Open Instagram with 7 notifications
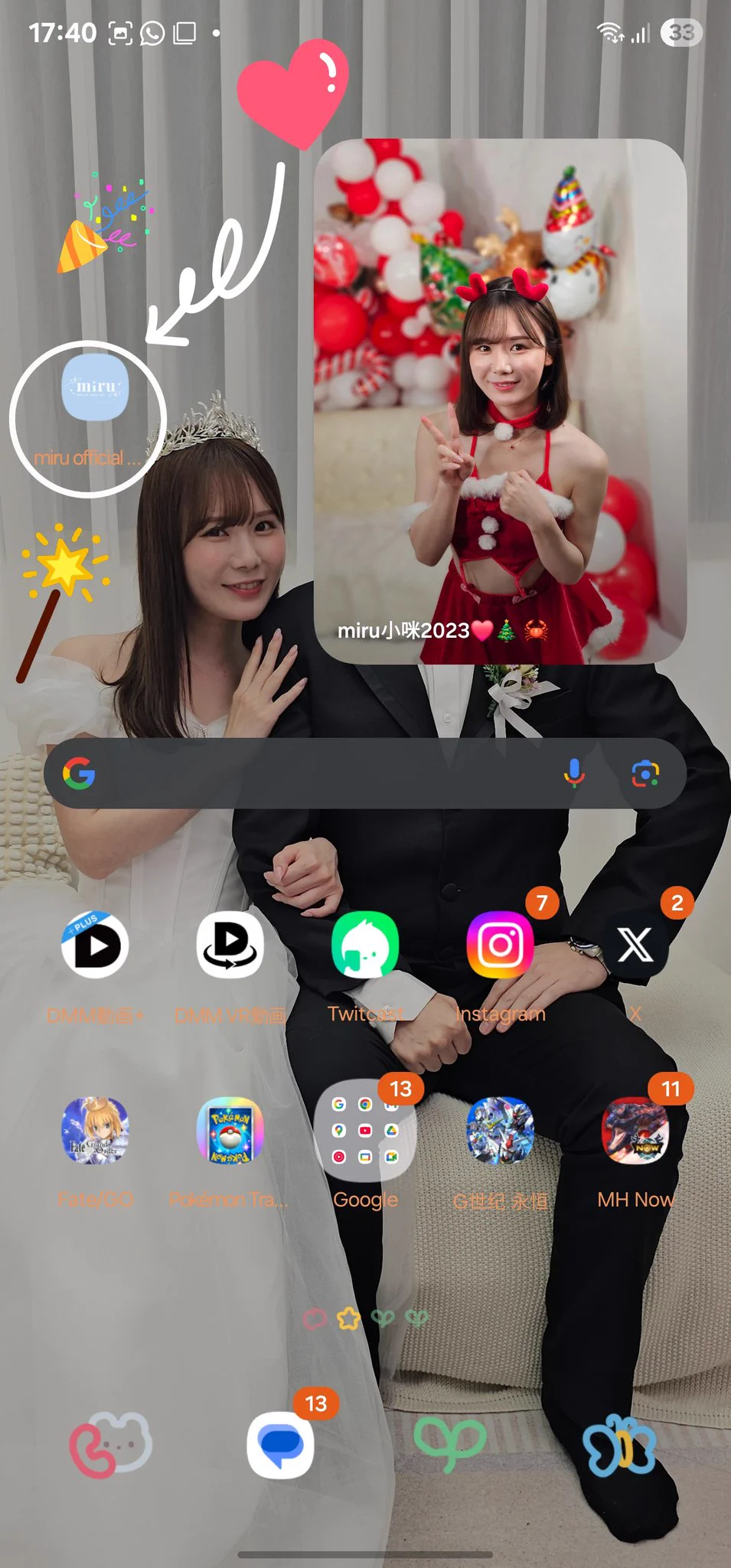731x1568 pixels. click(x=500, y=946)
